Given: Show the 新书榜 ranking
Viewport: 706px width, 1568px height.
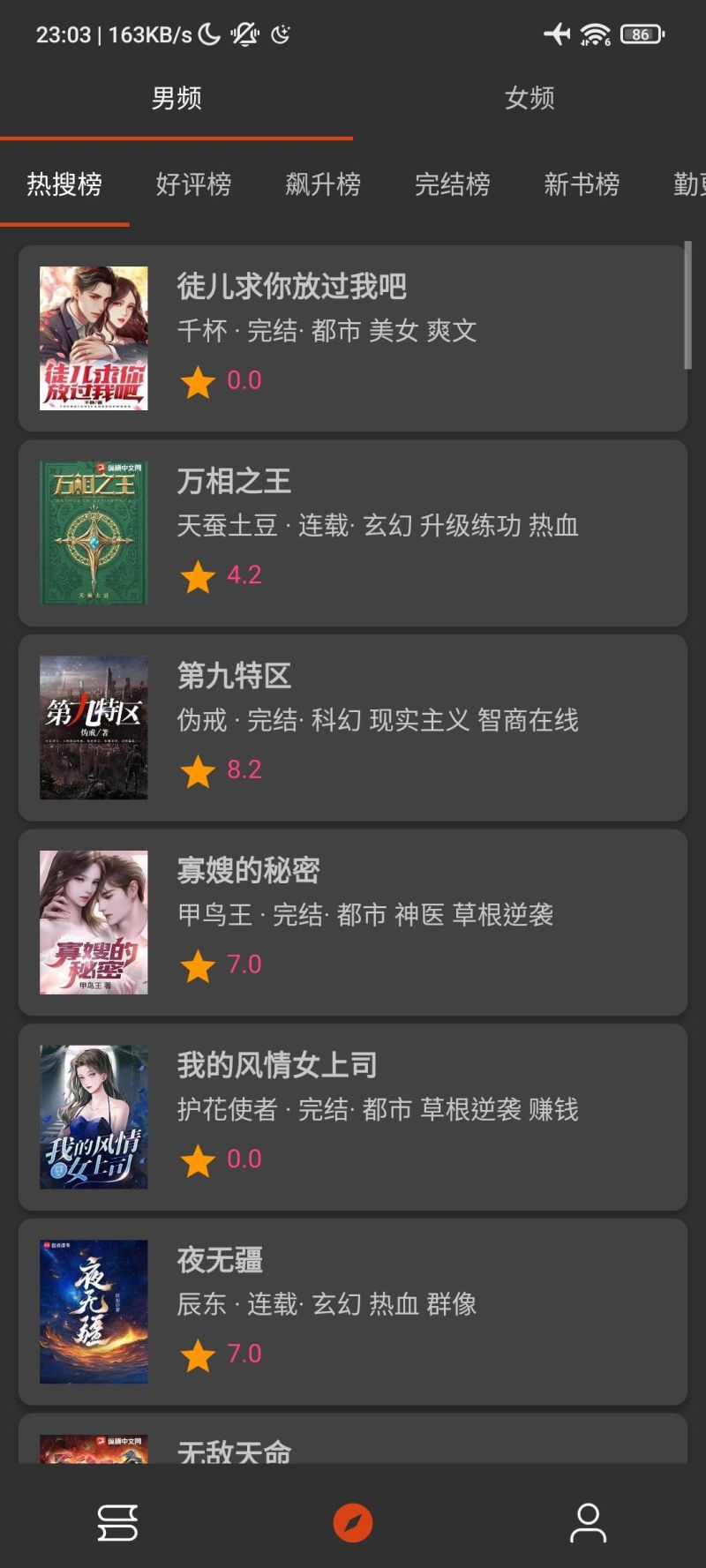Looking at the screenshot, I should click(582, 184).
